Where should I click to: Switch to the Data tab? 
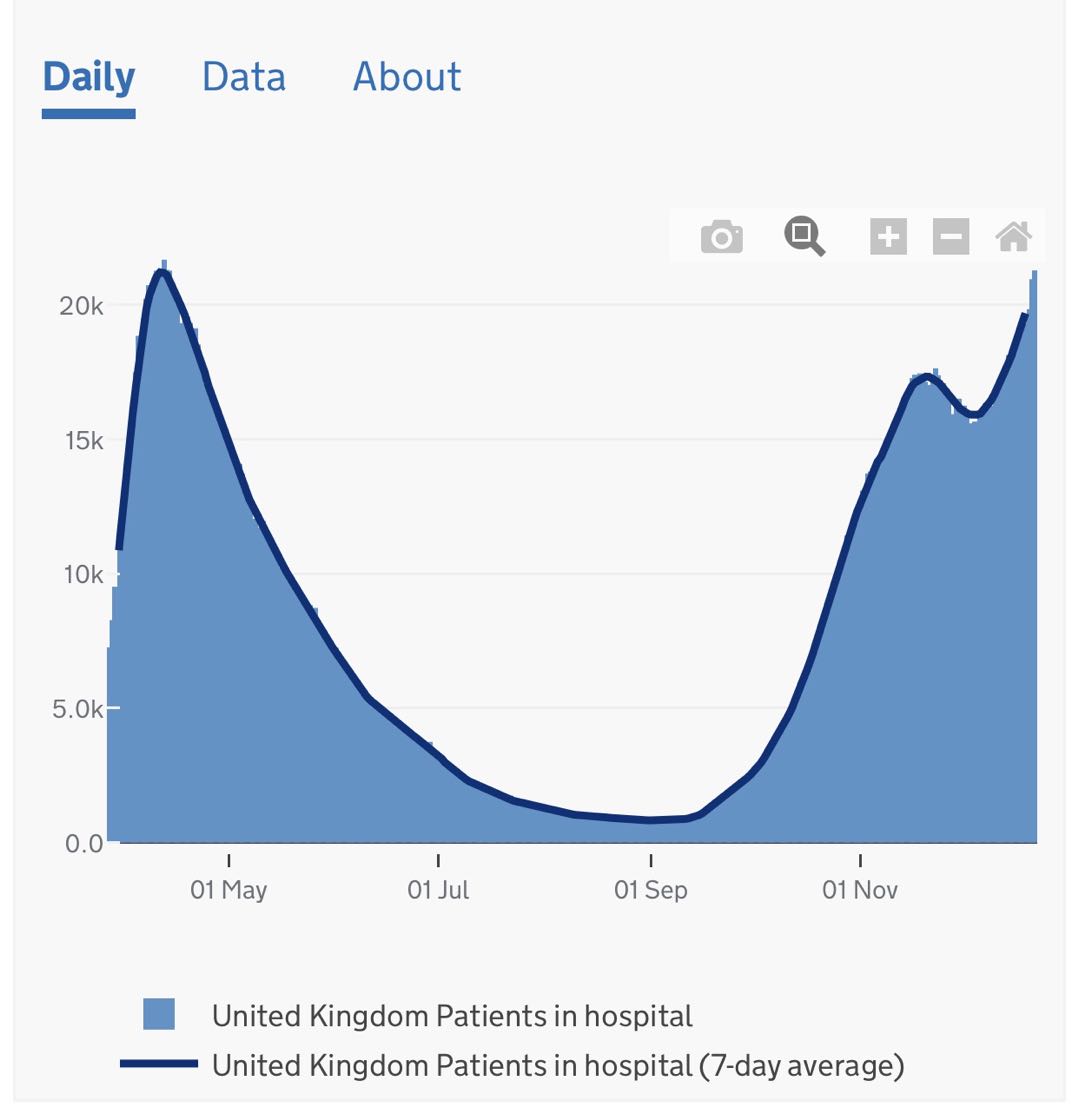pyautogui.click(x=243, y=77)
